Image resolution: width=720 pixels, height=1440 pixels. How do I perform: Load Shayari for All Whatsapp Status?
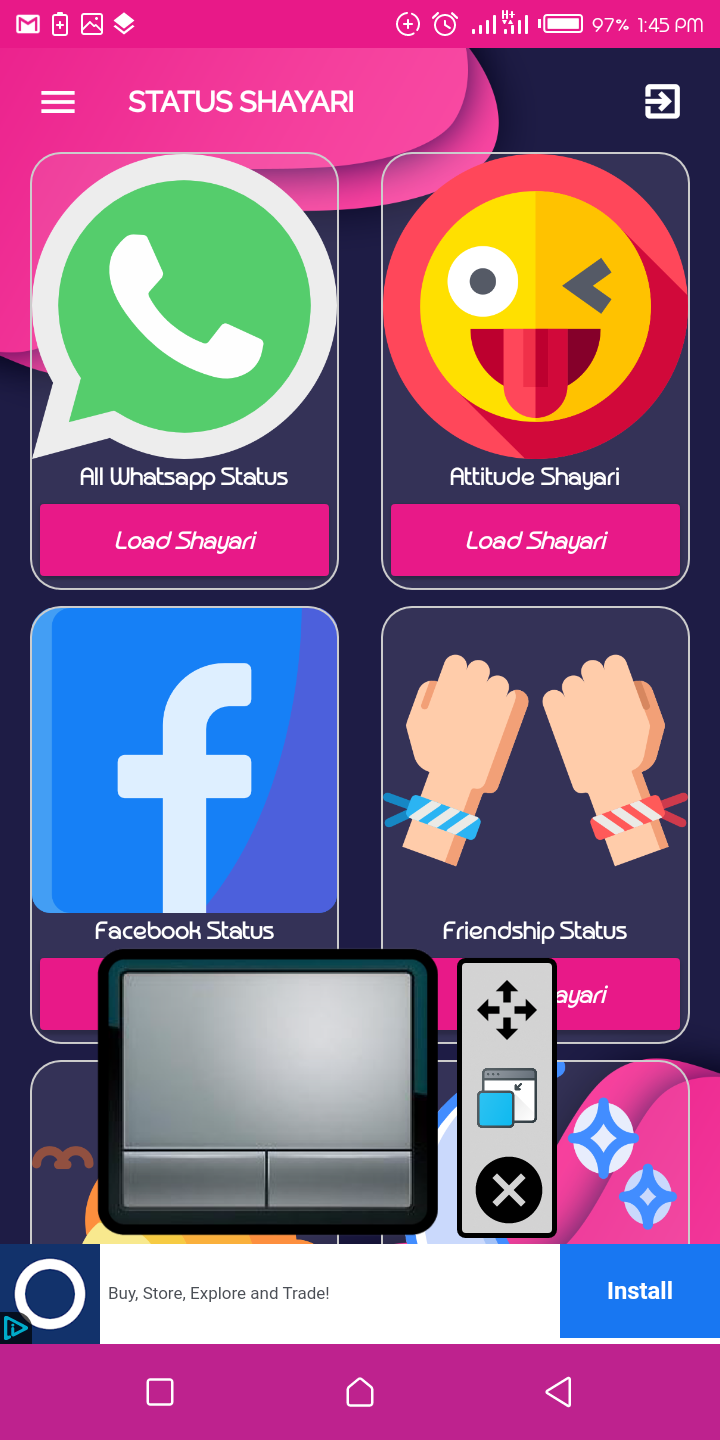(x=184, y=540)
